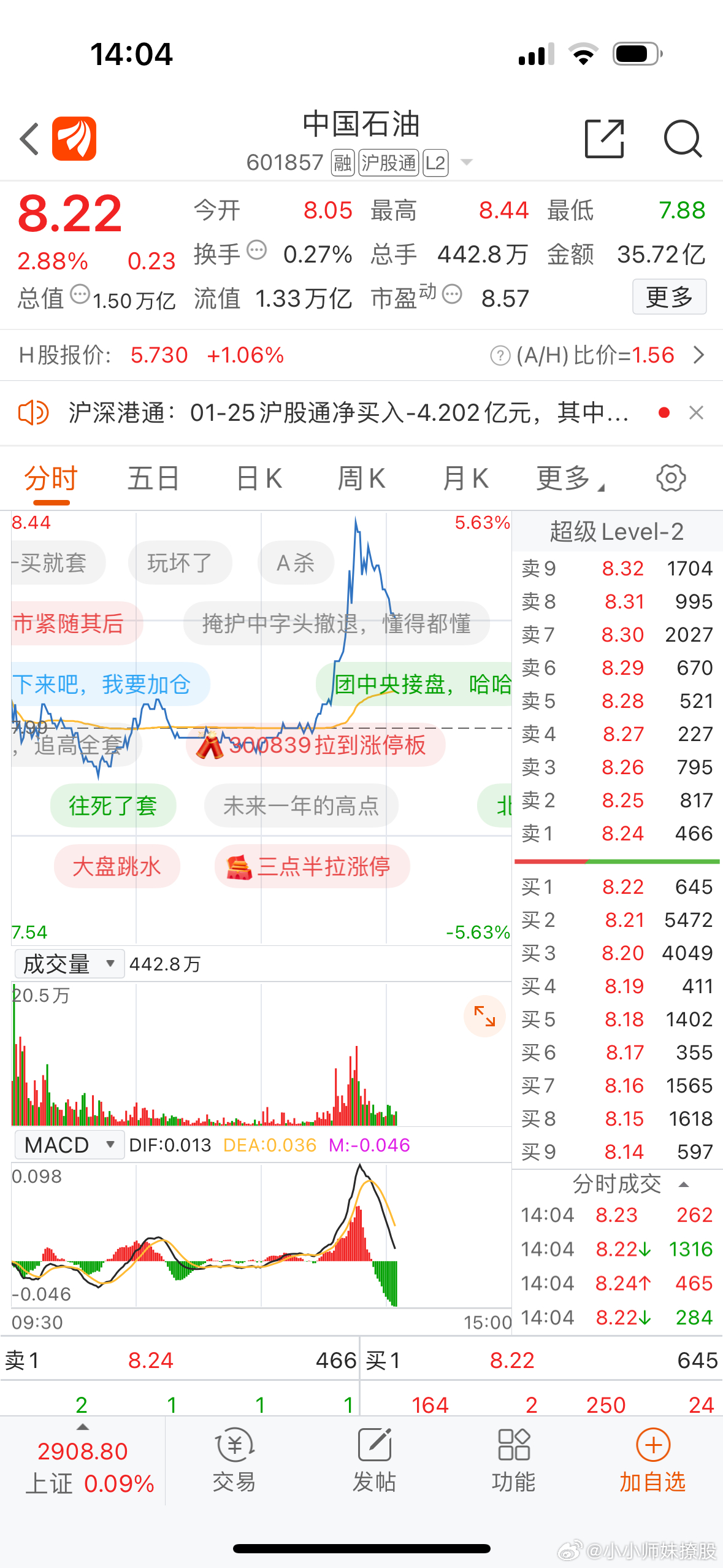This screenshot has width=723, height=1568.
Task: Expand the 分时成交 list arrow
Action: [x=683, y=1185]
